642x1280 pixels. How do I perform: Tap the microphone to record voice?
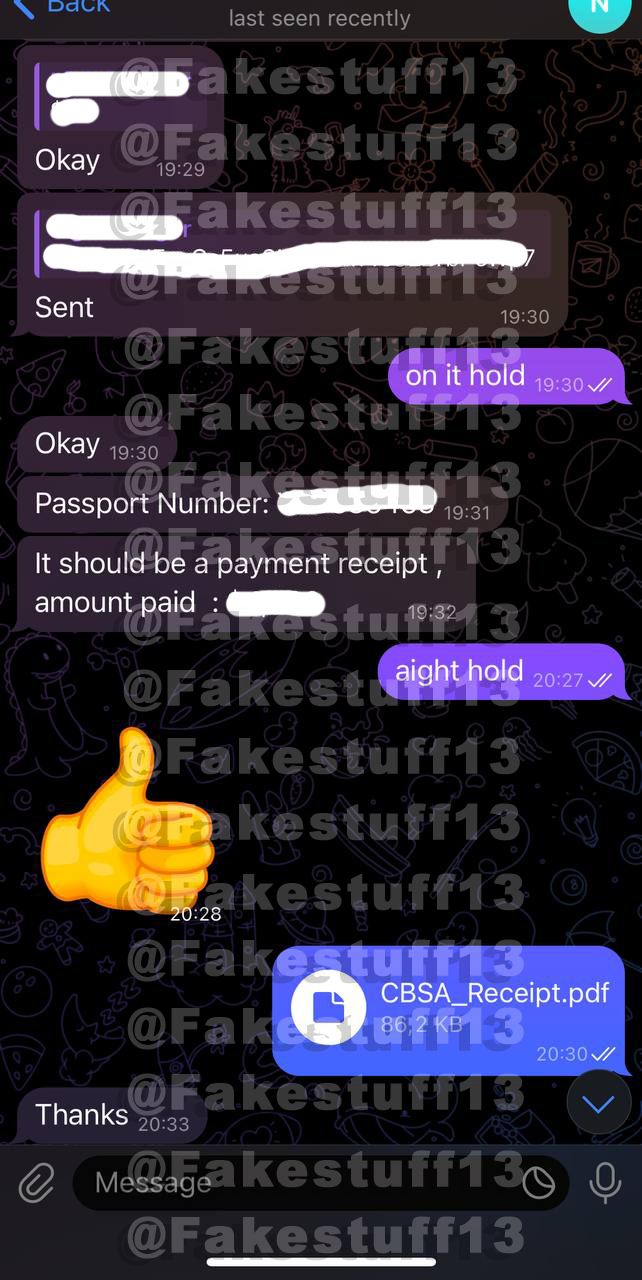tap(604, 1184)
